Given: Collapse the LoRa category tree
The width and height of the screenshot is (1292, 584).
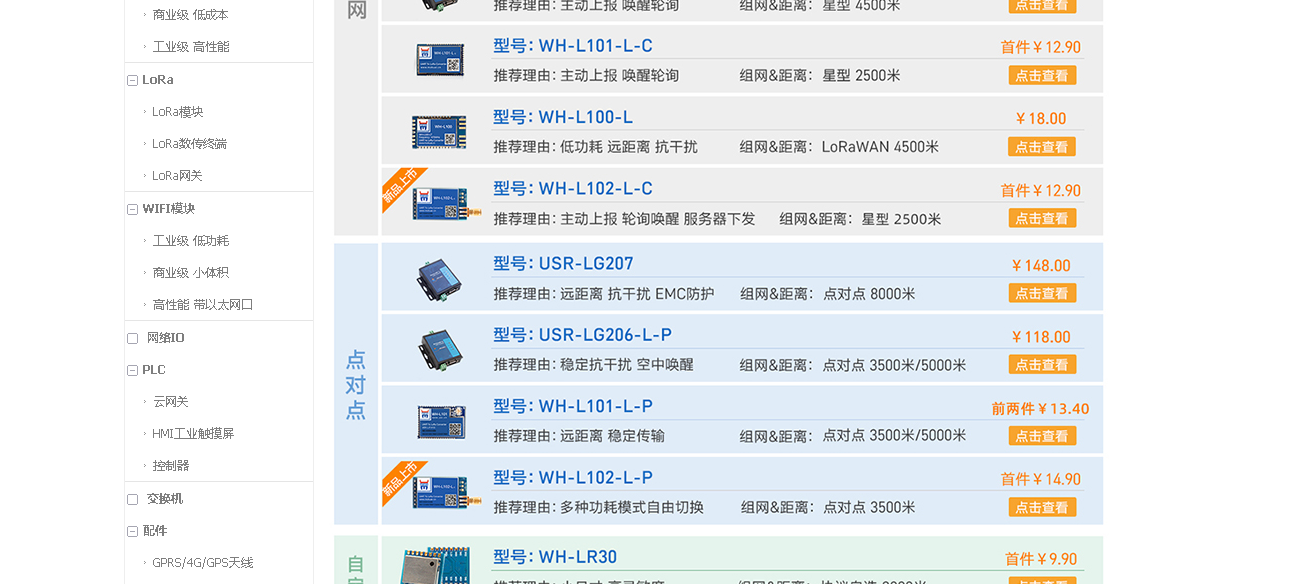Looking at the screenshot, I should (x=132, y=80).
